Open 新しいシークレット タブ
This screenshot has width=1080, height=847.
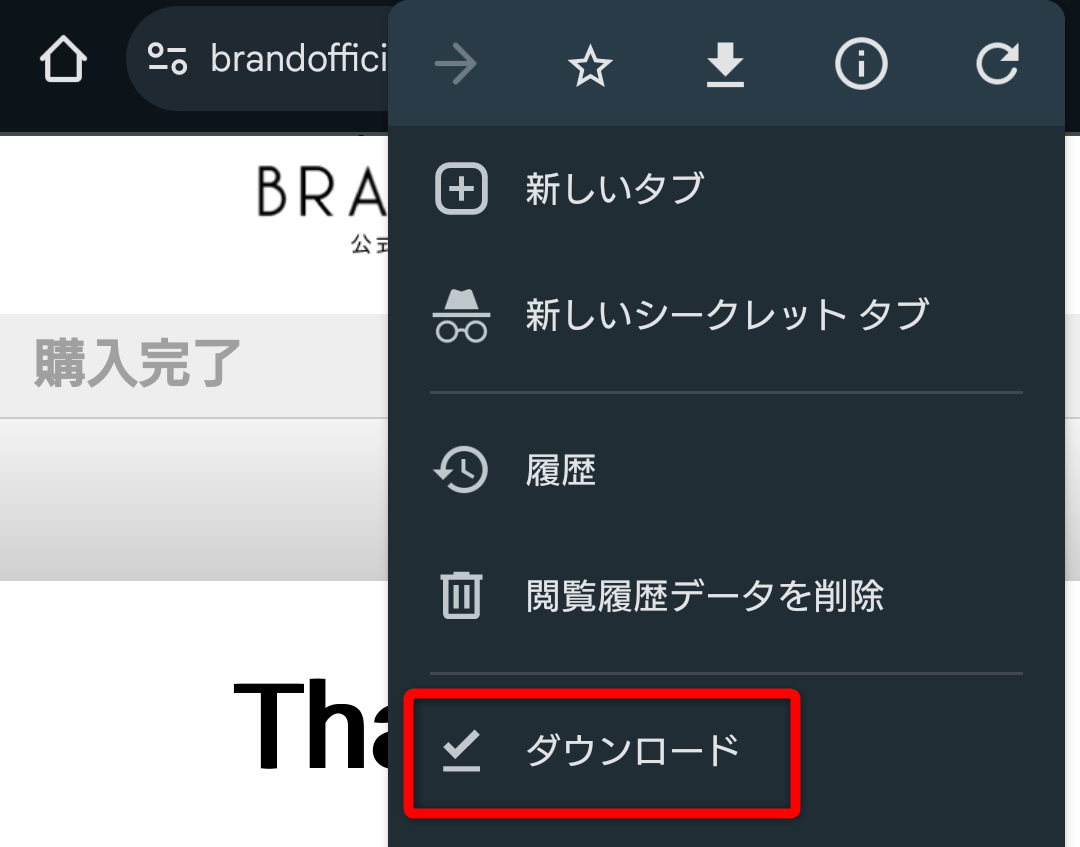pos(726,316)
